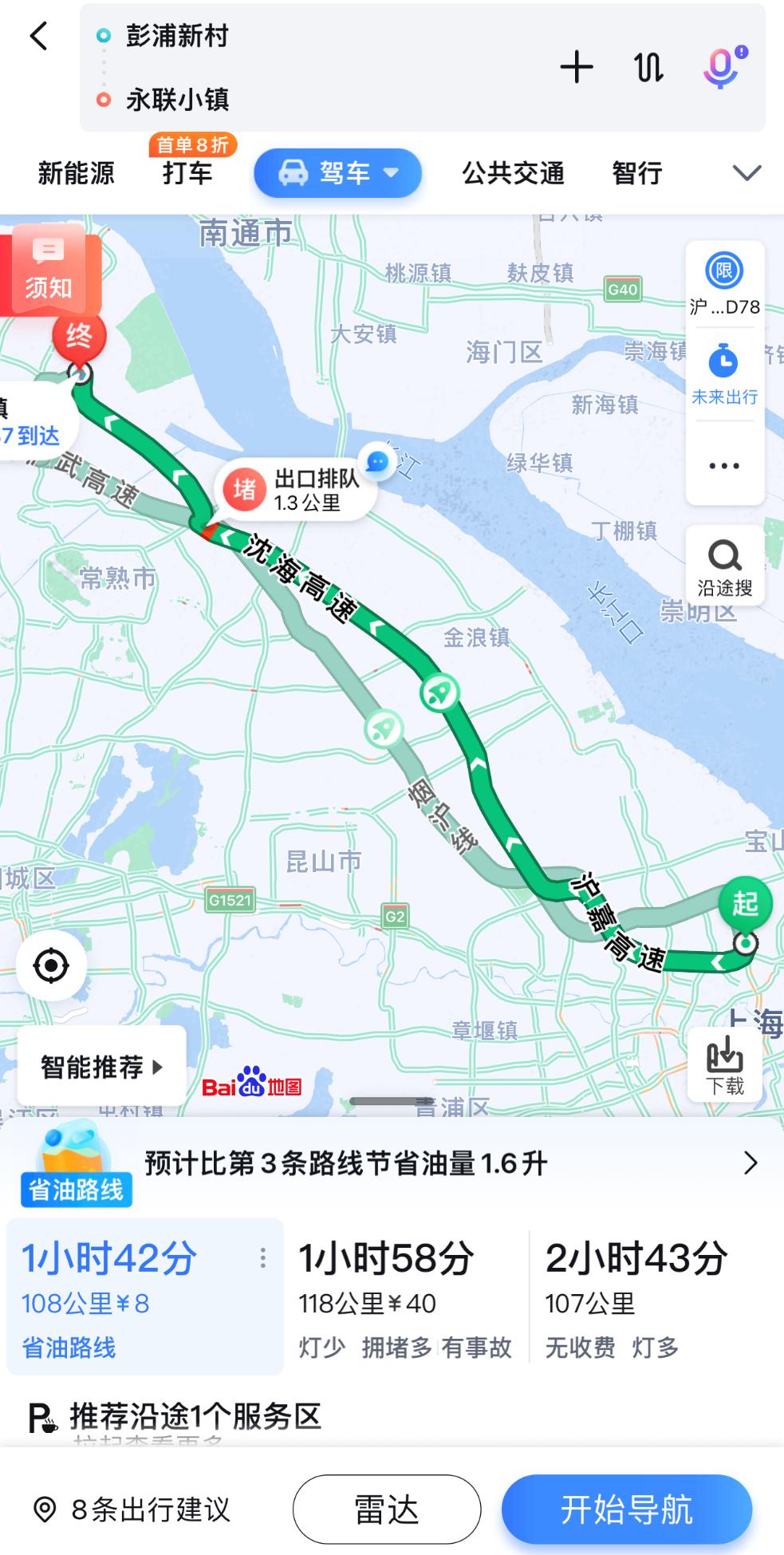Viewport: 784px width, 1555px height.
Task: Switch to the 打车 tab
Action: [x=187, y=173]
